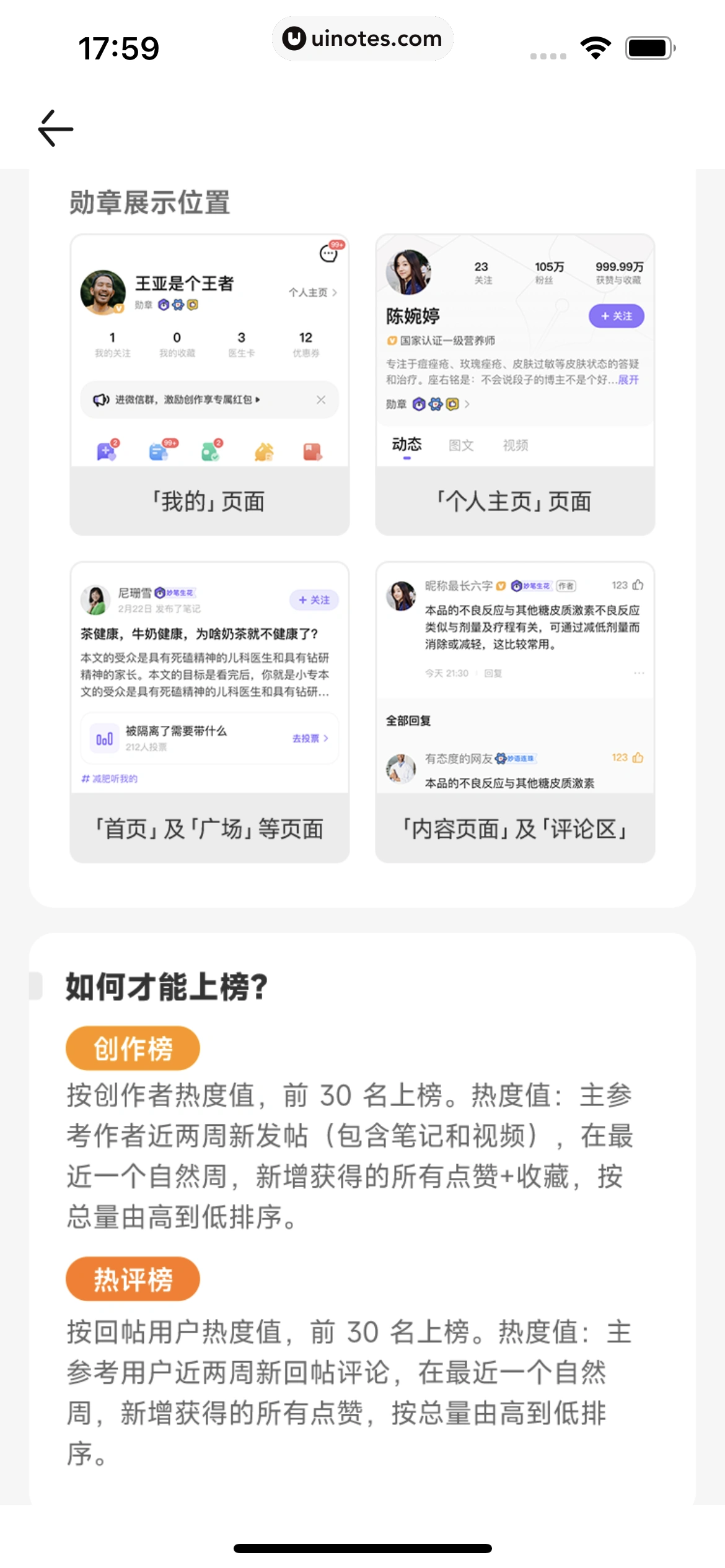Open the chat messages icon with 2 badge
The height and width of the screenshot is (1568, 725).
pyautogui.click(x=107, y=451)
